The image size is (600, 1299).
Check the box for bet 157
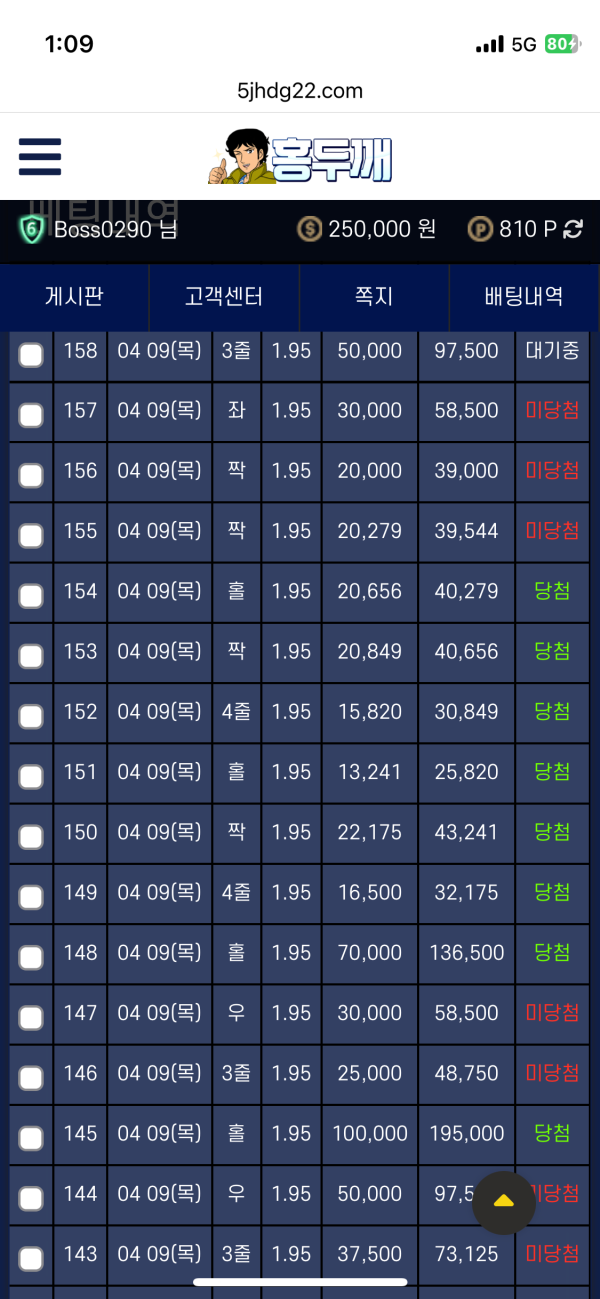[31, 415]
